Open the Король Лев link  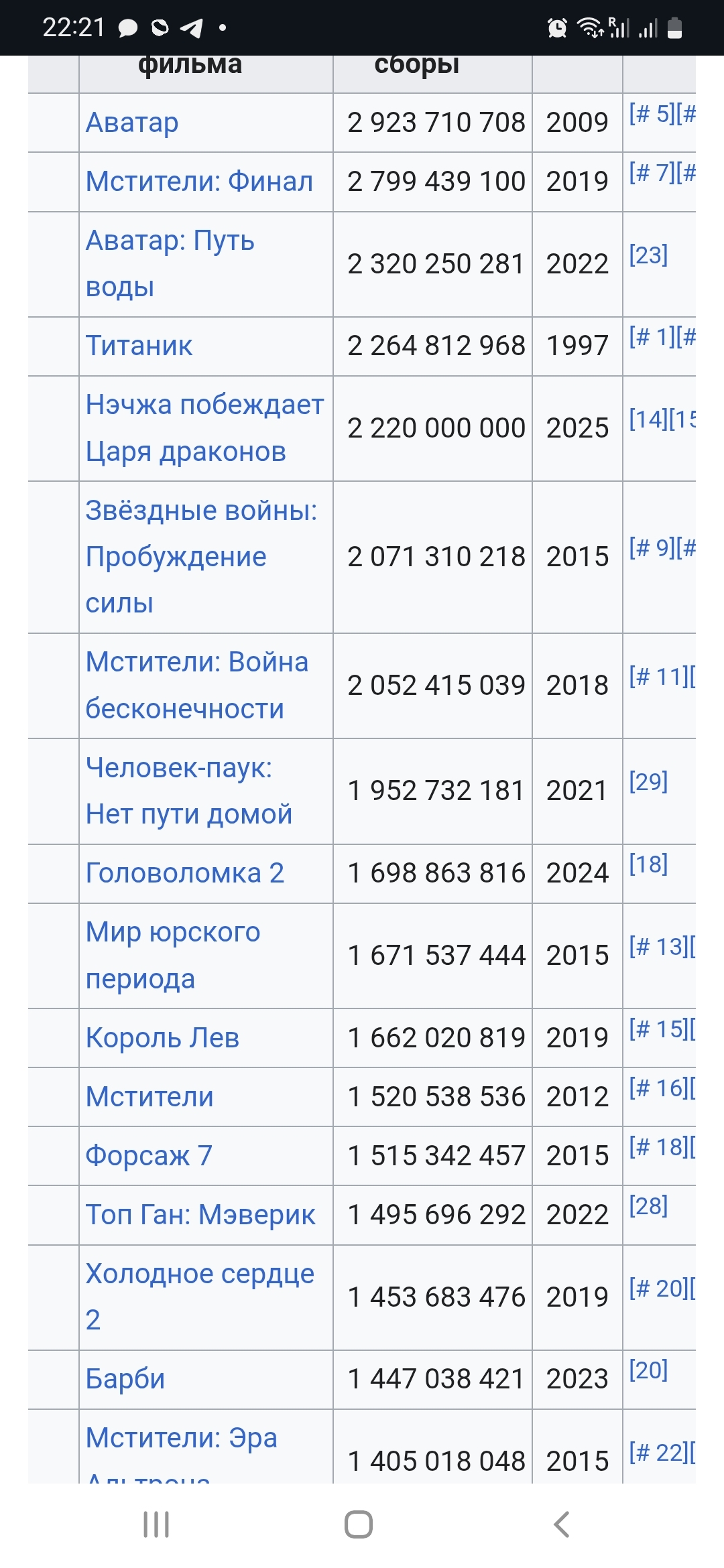point(162,1038)
